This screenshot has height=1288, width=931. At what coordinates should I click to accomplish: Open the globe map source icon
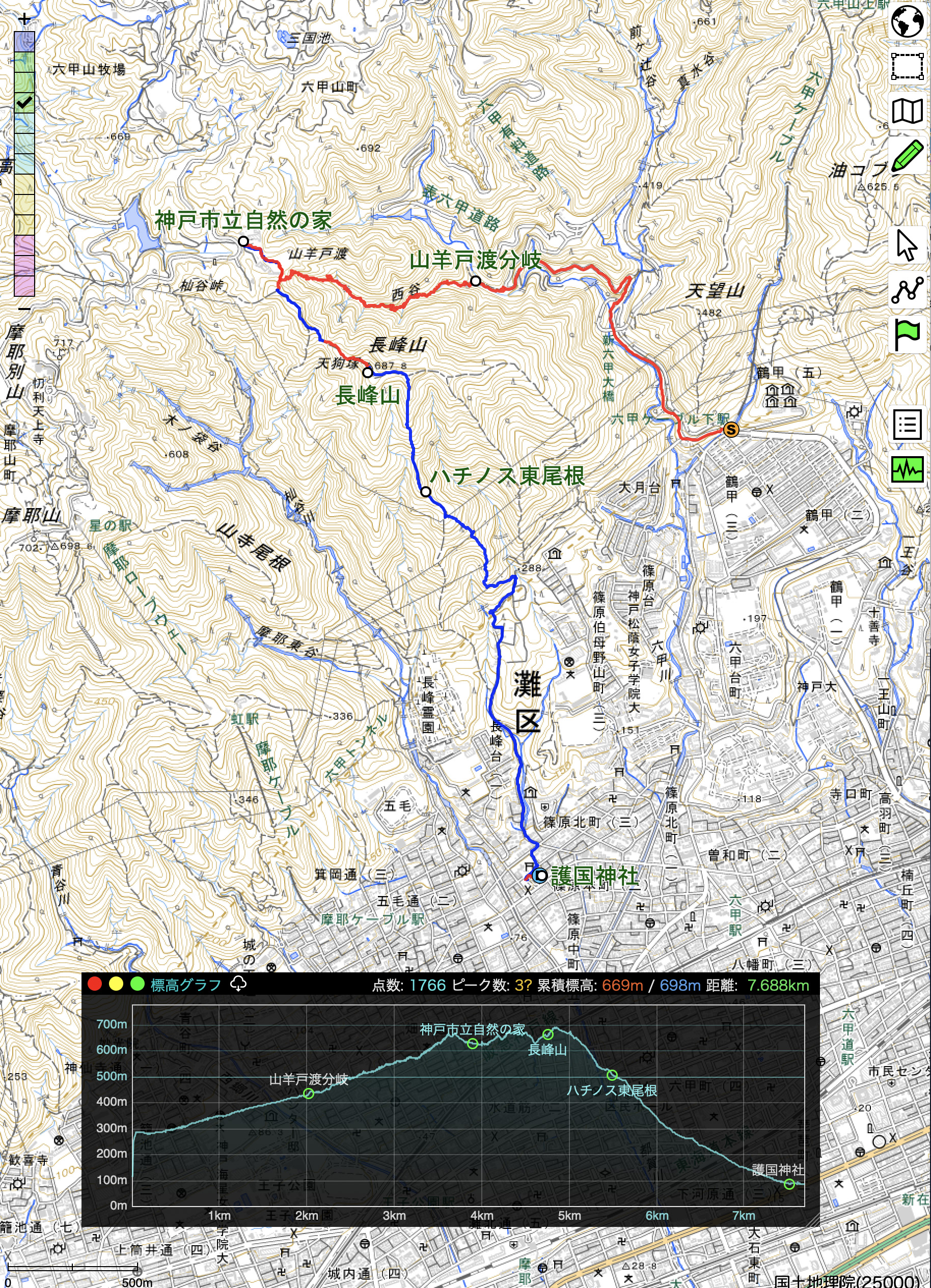click(x=907, y=21)
